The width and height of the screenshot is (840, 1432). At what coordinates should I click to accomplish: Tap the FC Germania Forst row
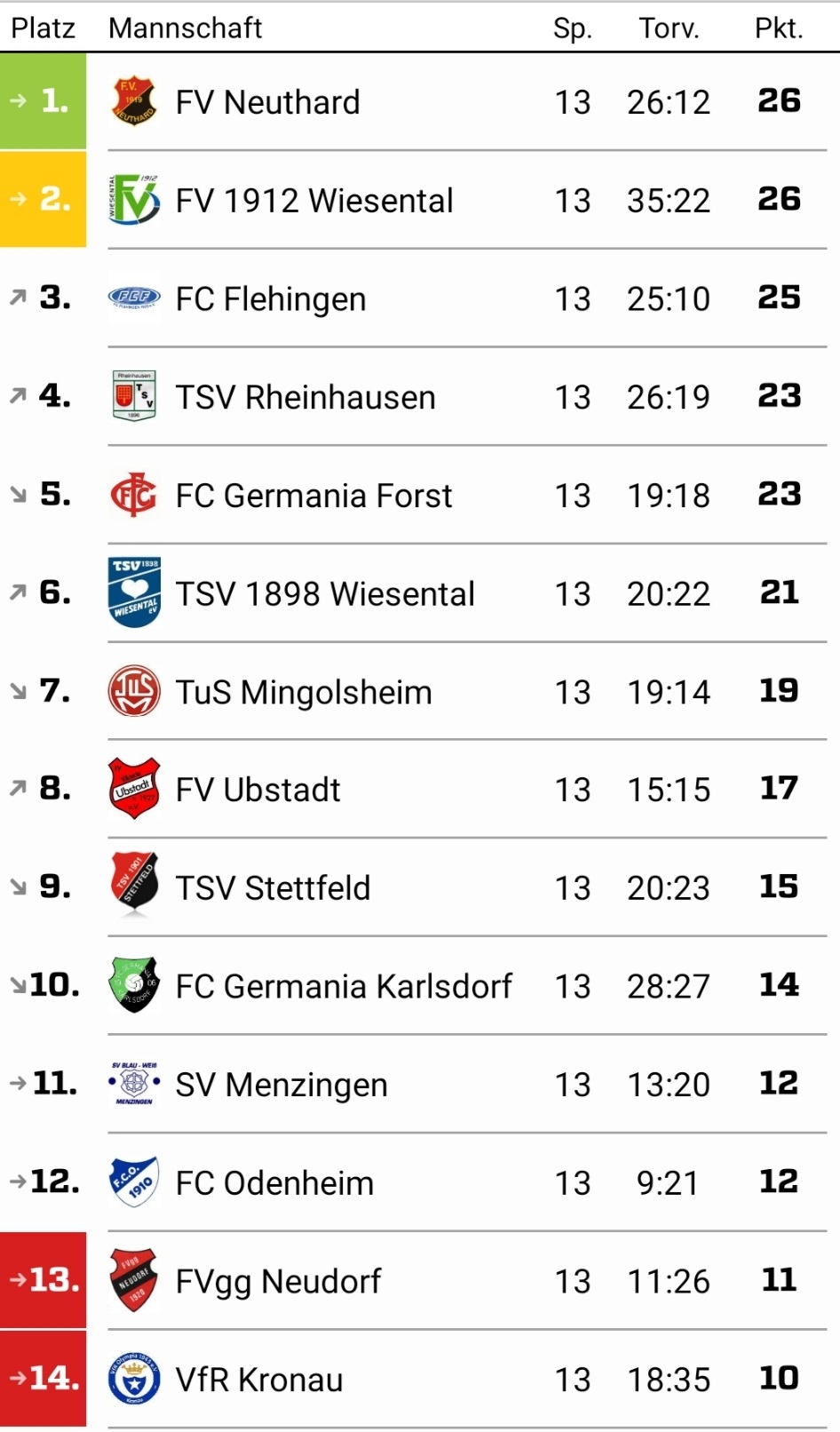tap(313, 496)
